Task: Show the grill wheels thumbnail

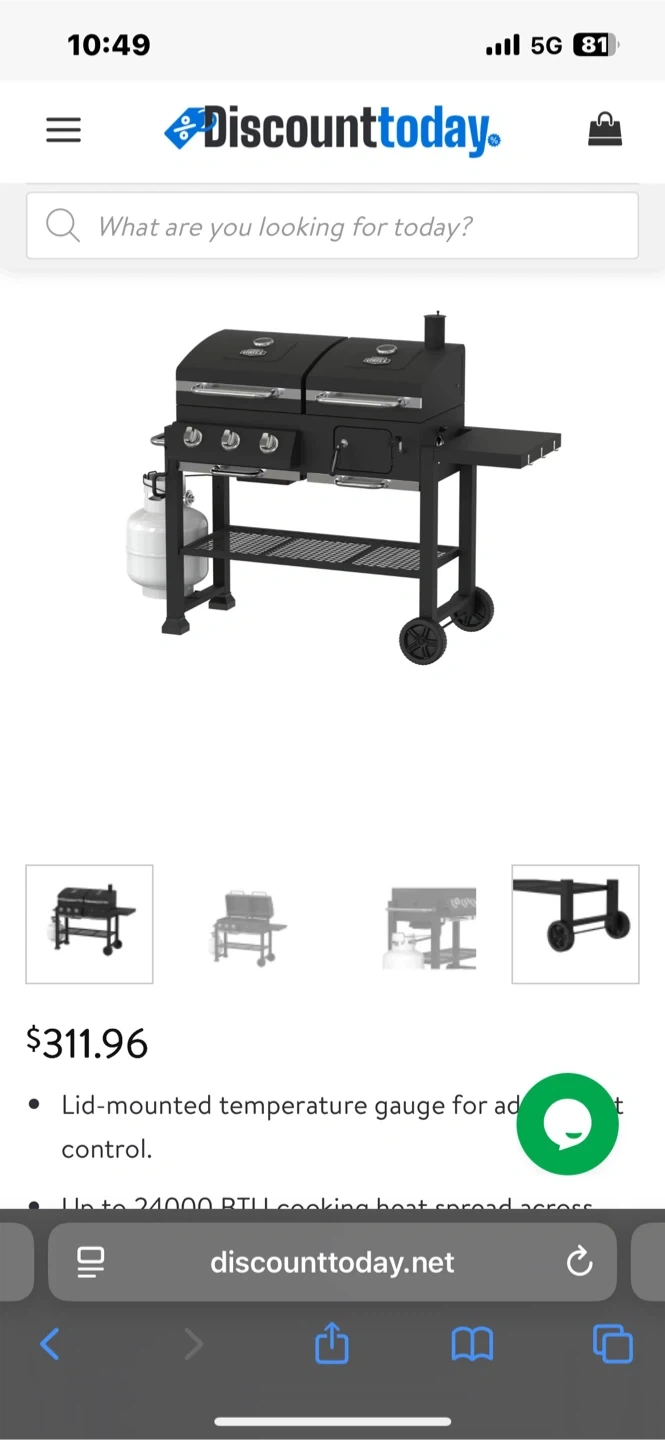Action: (x=575, y=924)
